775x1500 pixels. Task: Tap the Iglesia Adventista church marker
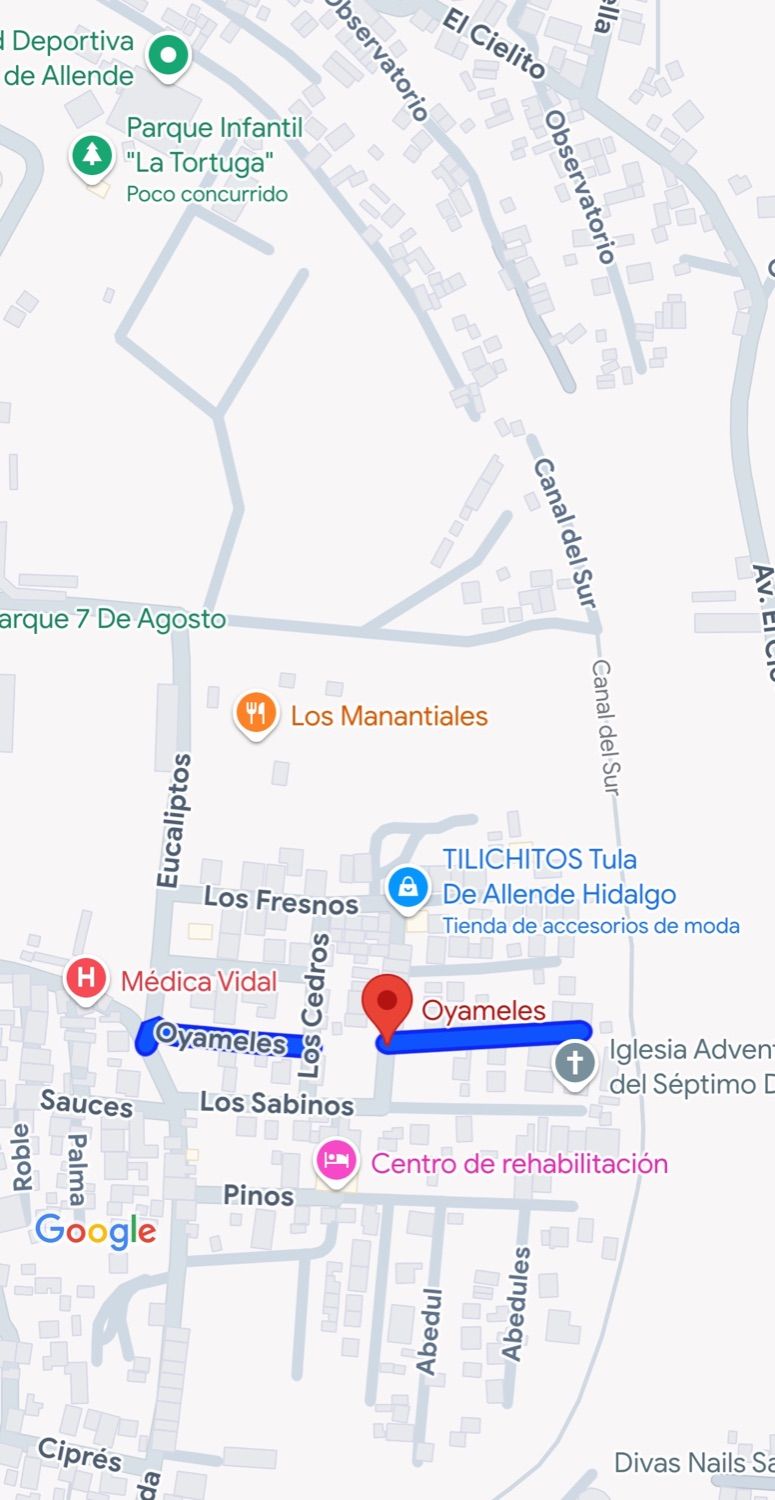pos(575,1062)
